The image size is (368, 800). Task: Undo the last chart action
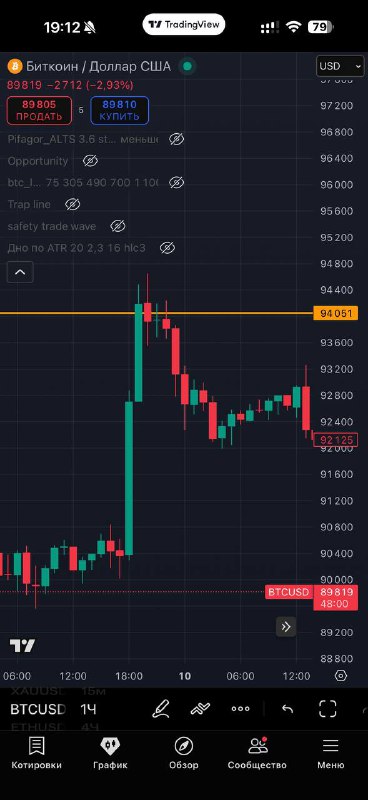(288, 709)
